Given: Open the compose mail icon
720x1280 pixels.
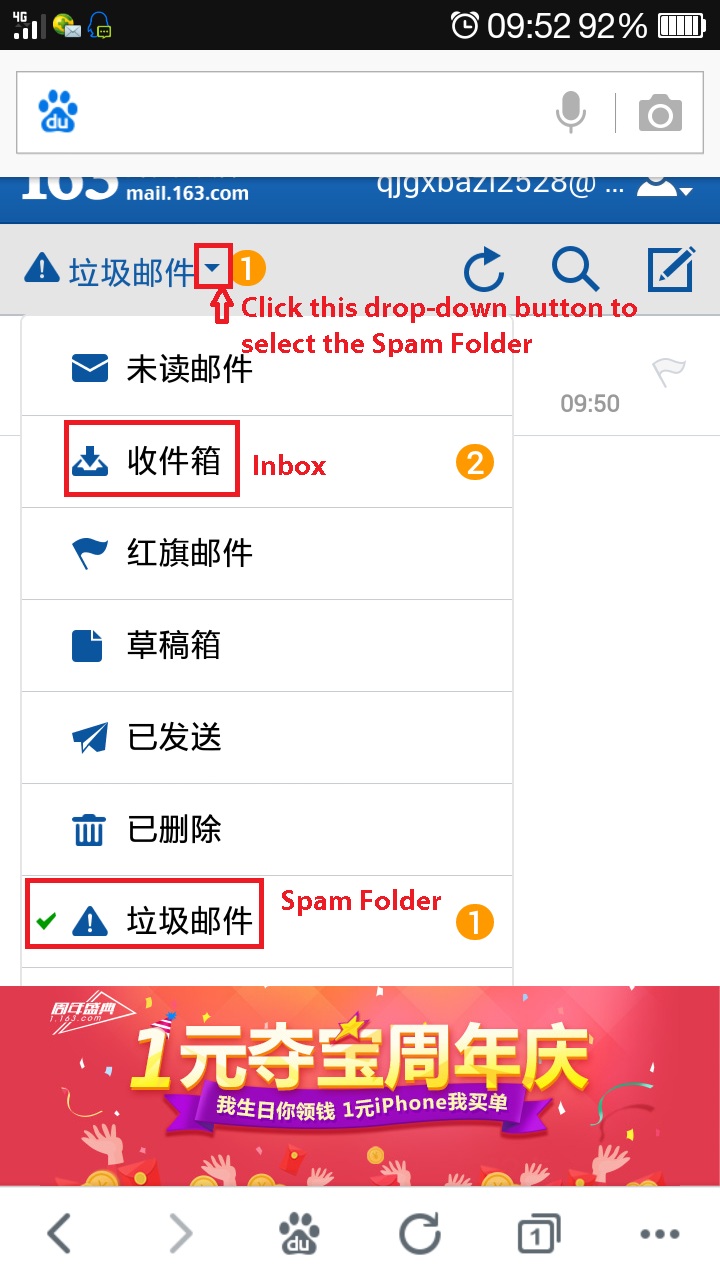Looking at the screenshot, I should click(x=670, y=268).
